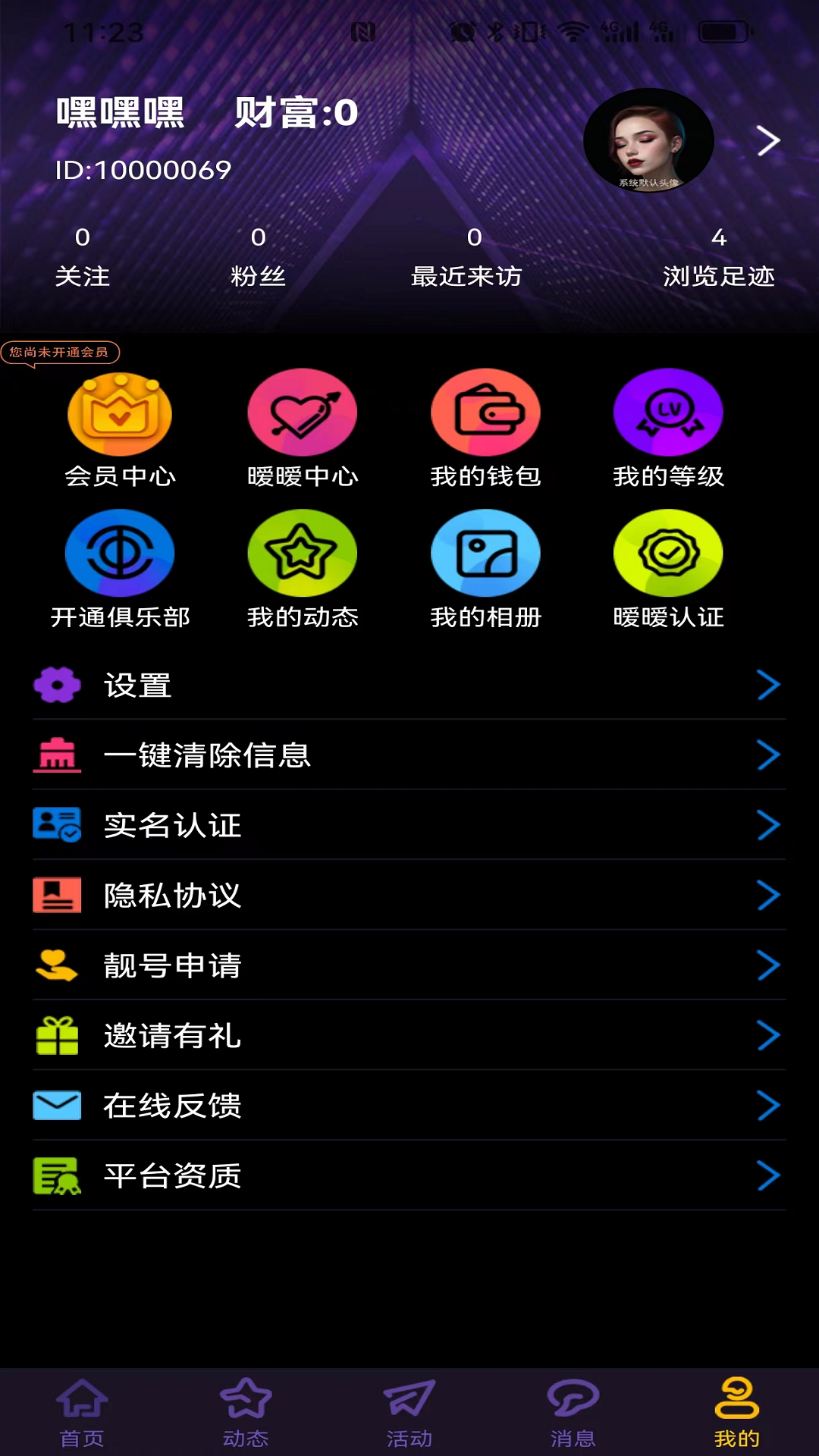Tap the 暧暧认证 verification badge icon
This screenshot has height=1456, width=819.
pyautogui.click(x=669, y=553)
